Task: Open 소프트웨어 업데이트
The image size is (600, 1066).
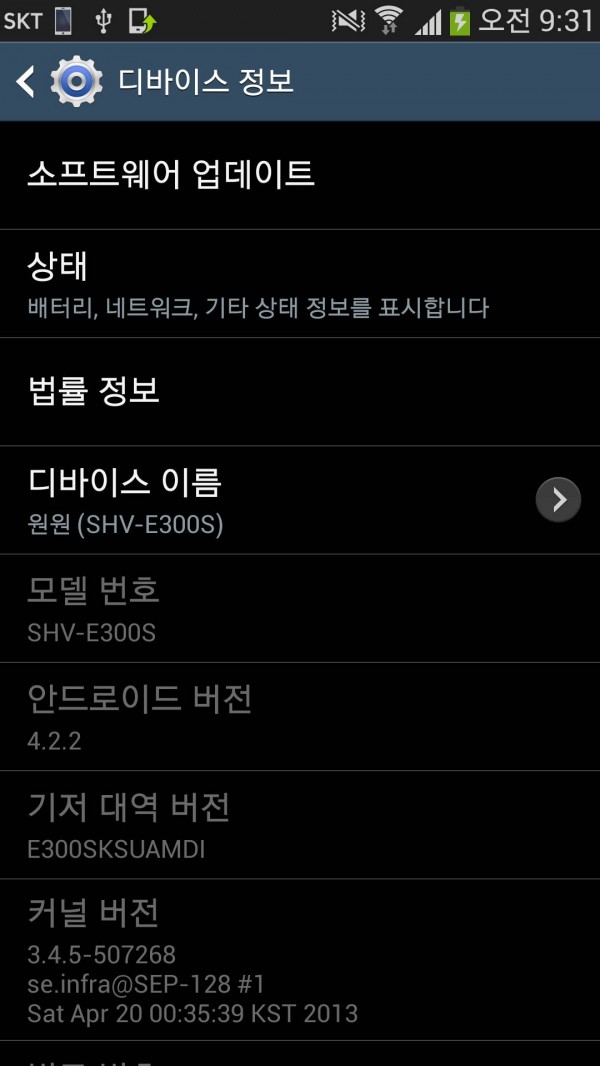Action: pyautogui.click(x=300, y=175)
